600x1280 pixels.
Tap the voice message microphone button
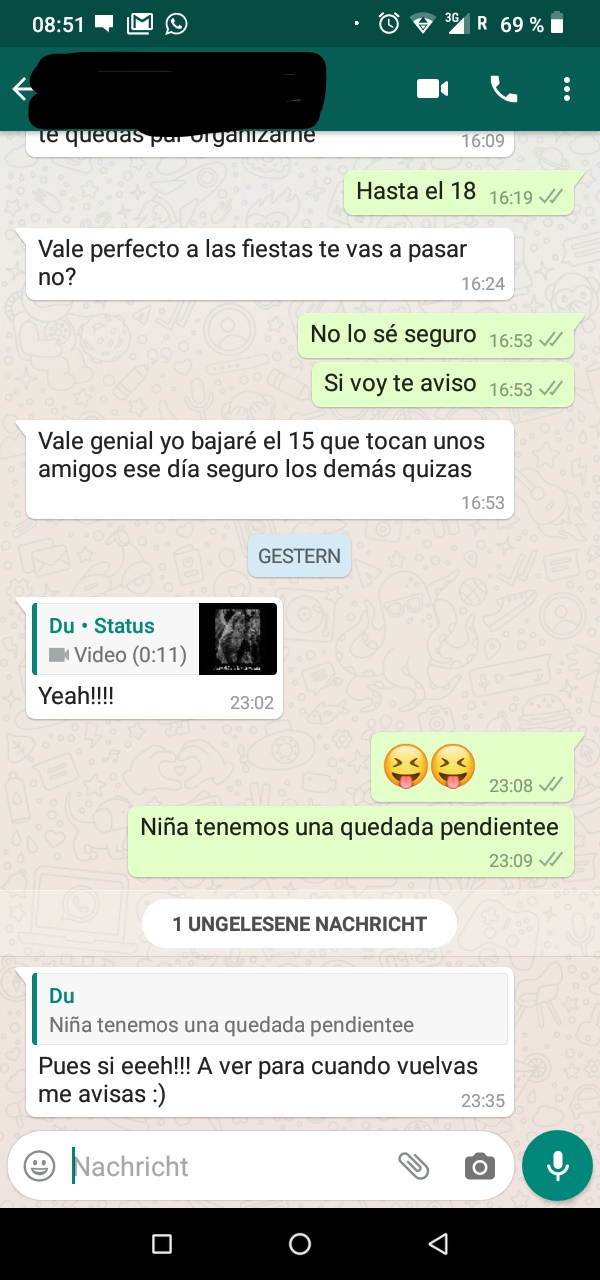tap(557, 1166)
